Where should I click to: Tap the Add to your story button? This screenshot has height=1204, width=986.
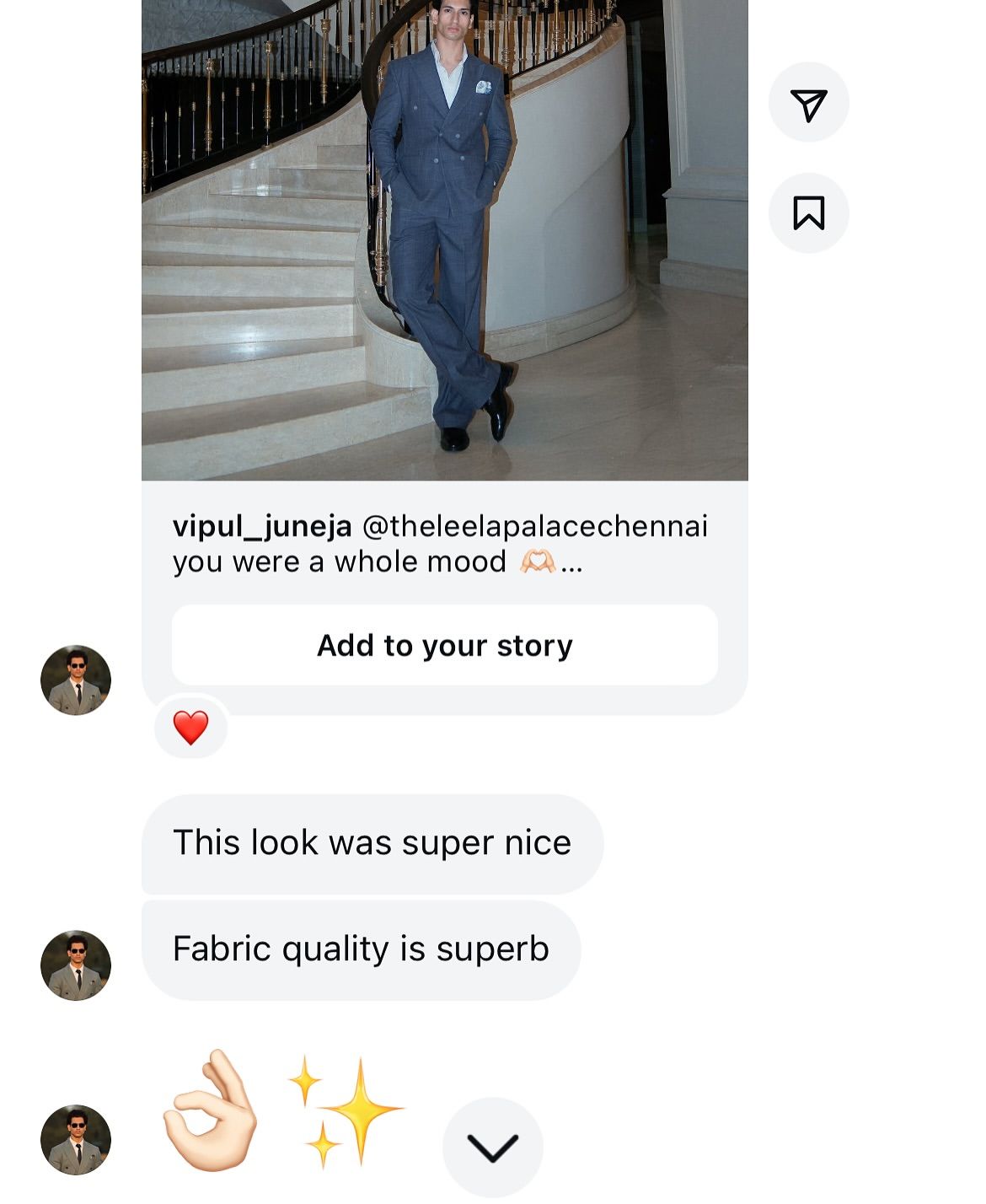pyautogui.click(x=444, y=645)
